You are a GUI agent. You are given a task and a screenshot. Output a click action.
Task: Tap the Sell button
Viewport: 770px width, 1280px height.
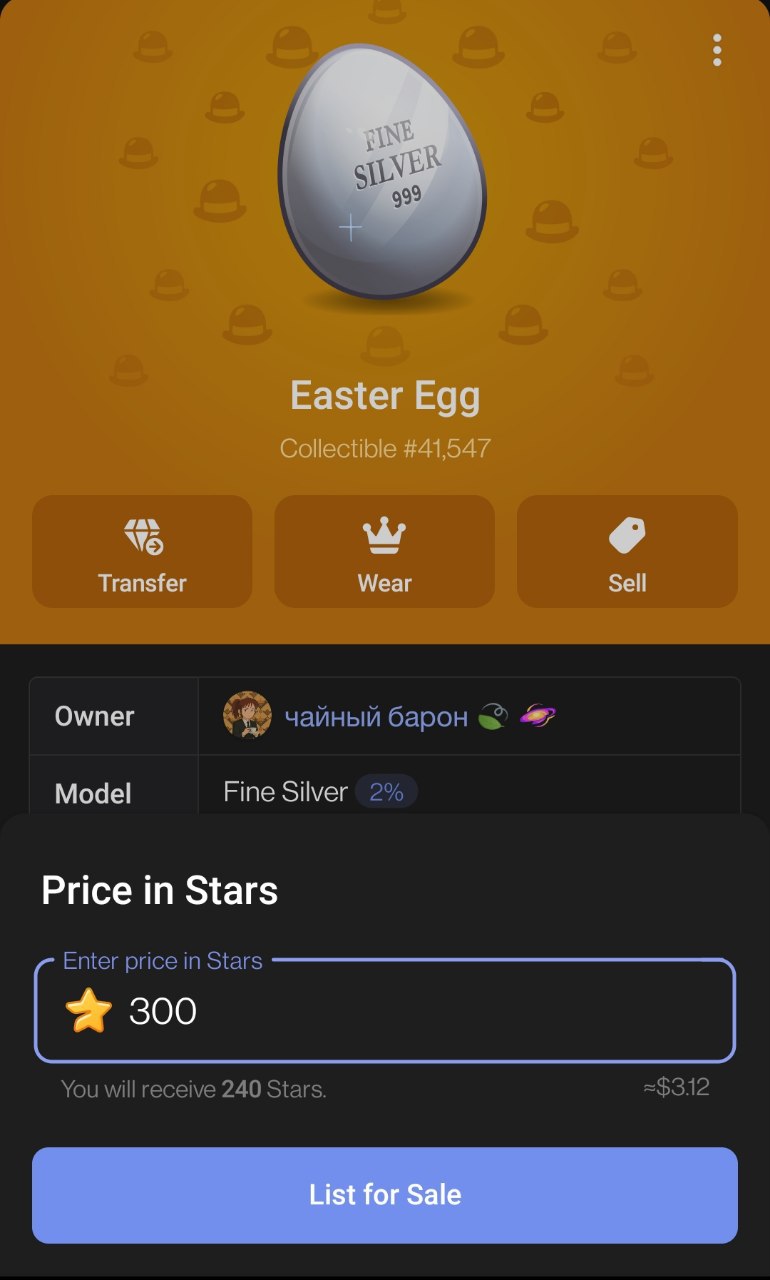627,551
